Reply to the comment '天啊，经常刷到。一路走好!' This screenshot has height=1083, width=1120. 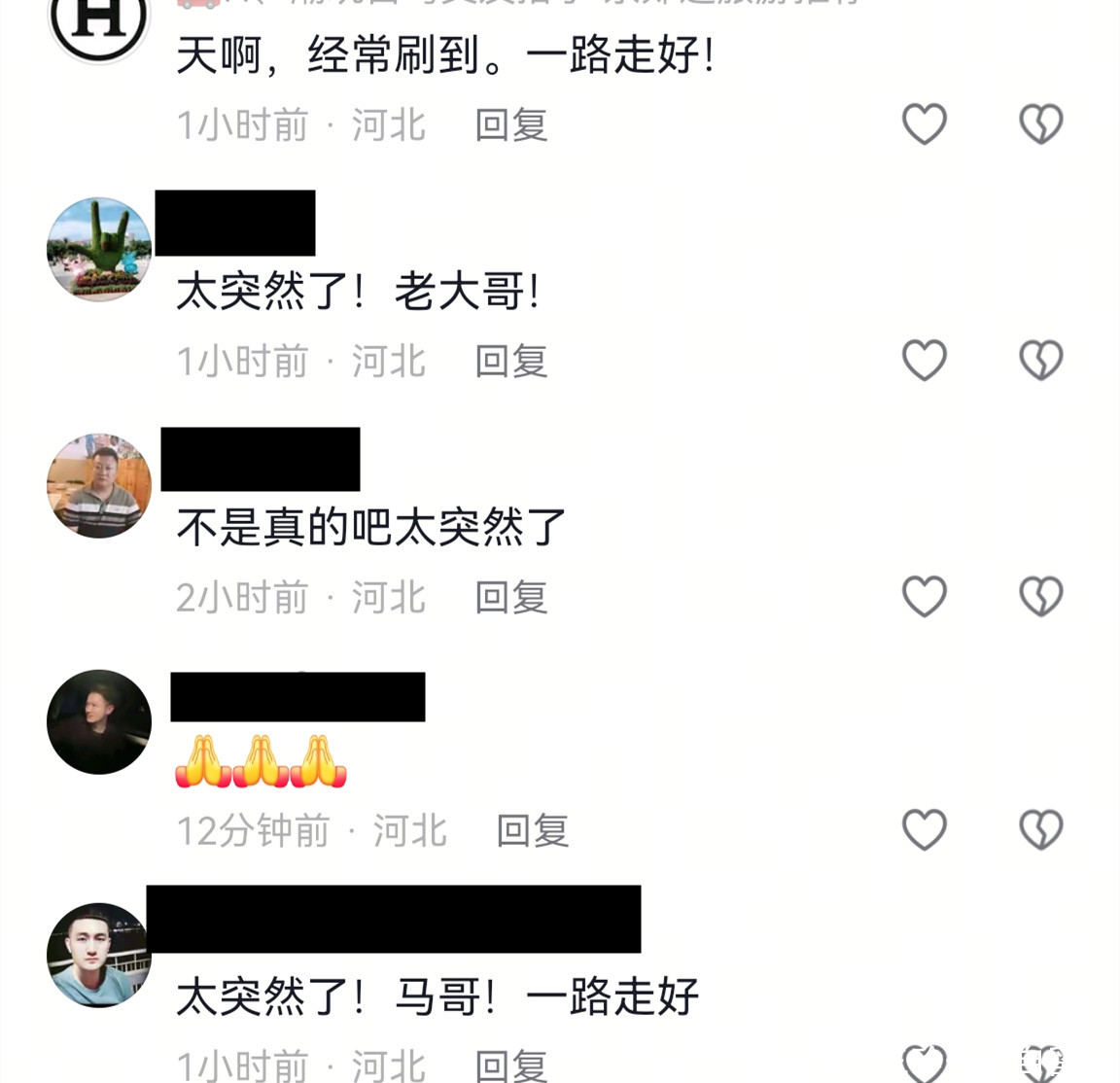coord(511,125)
